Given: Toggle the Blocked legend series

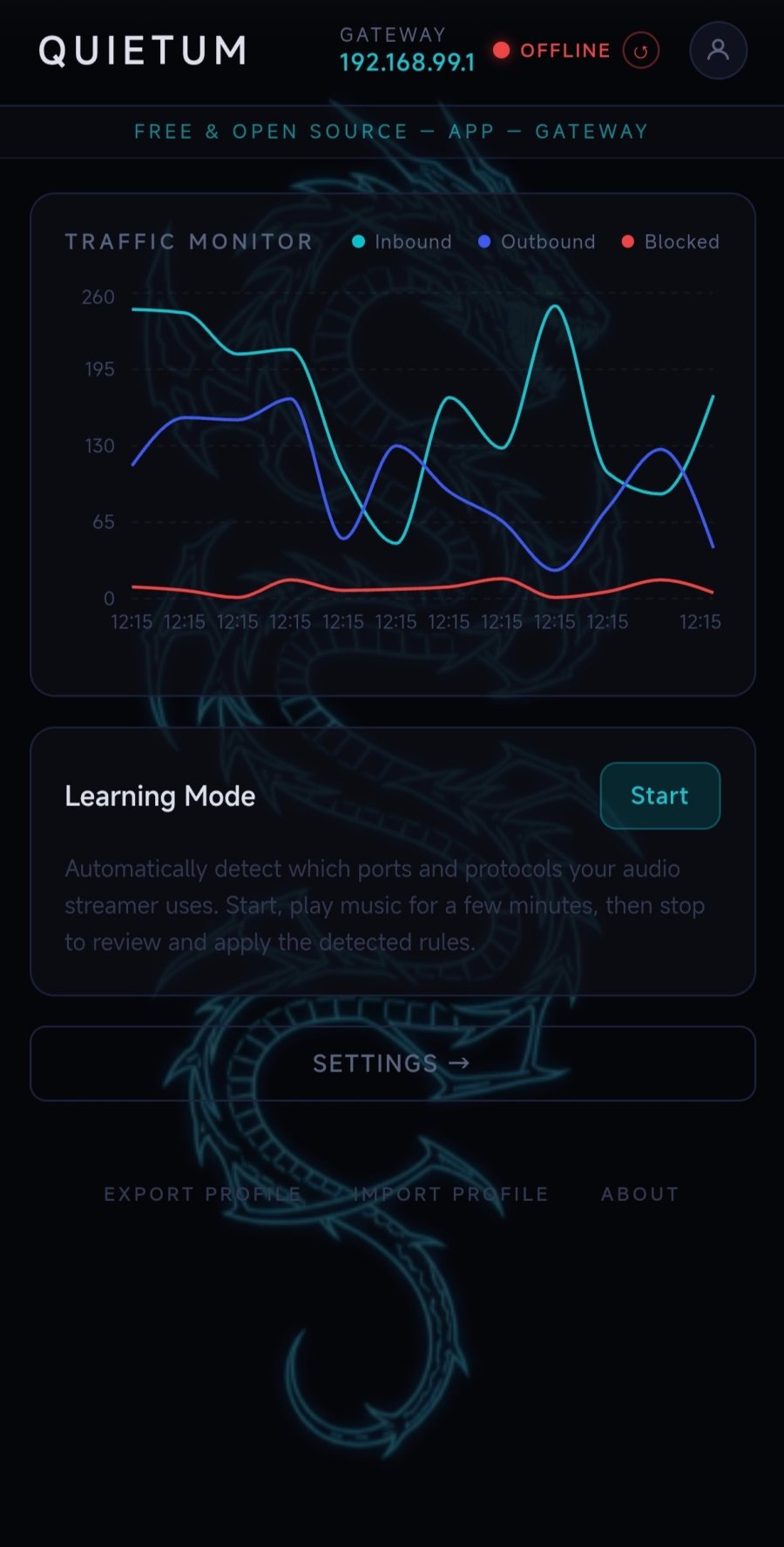Looking at the screenshot, I should tap(670, 241).
